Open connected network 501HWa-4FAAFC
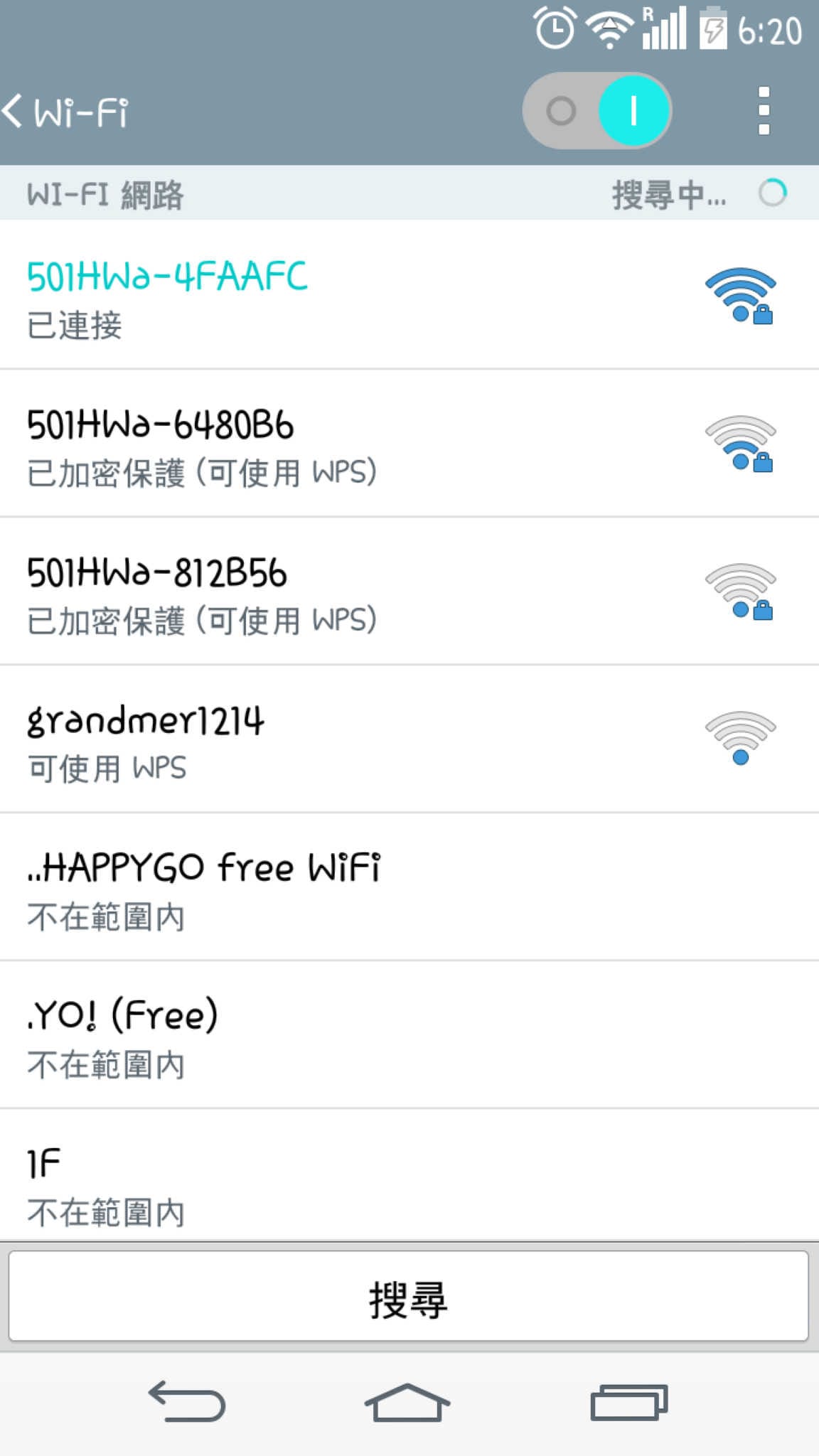 [409, 294]
